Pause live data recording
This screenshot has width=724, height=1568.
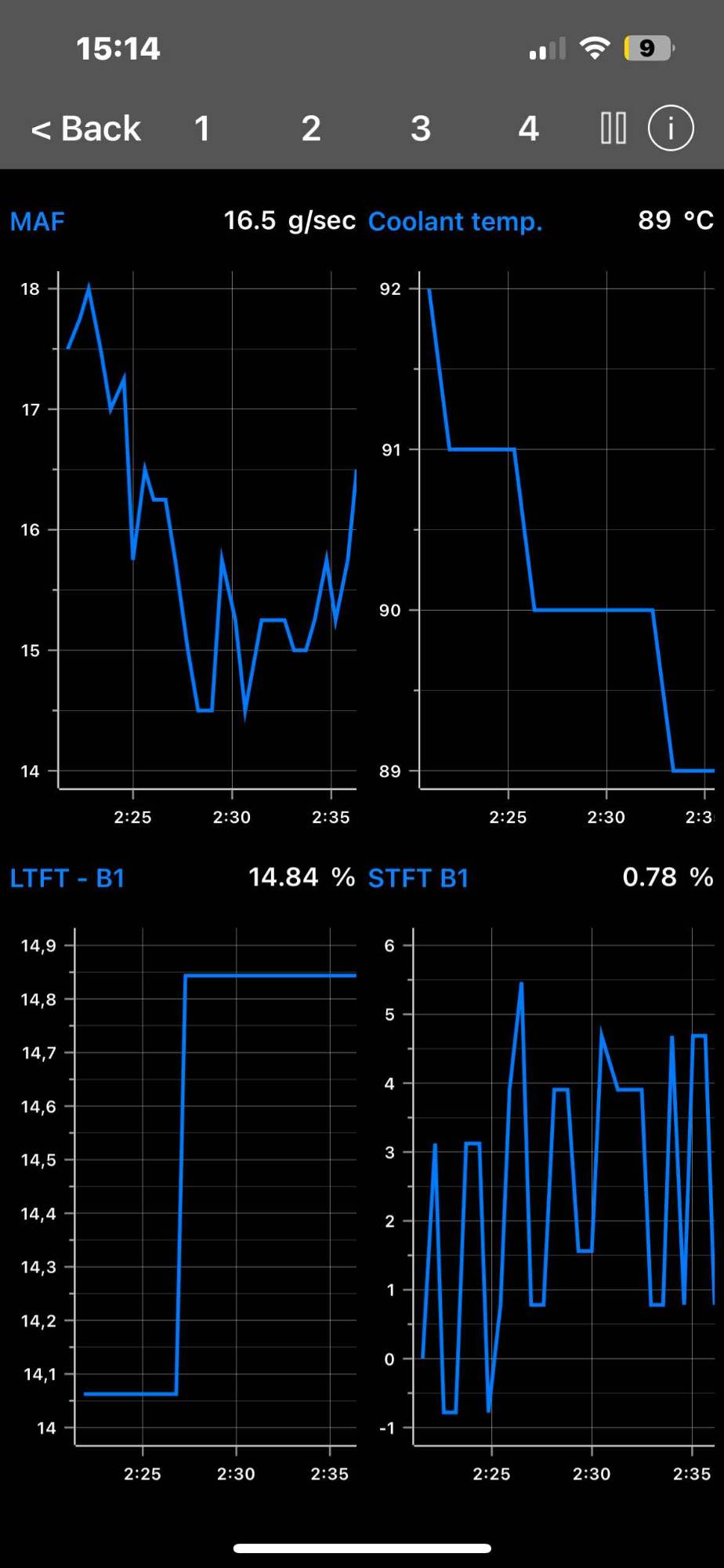point(613,128)
